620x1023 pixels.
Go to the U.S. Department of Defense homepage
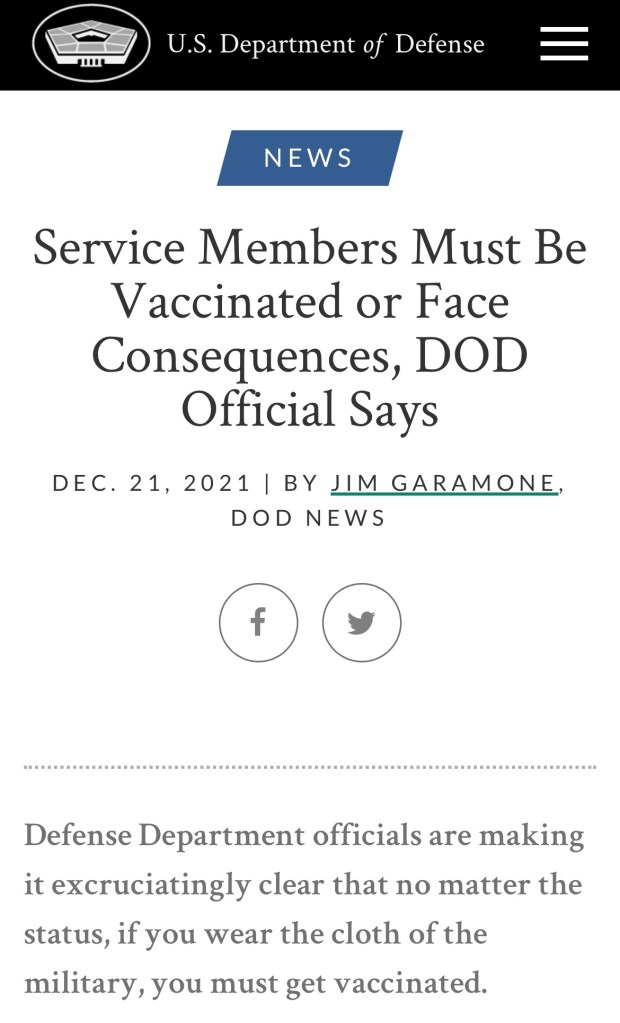click(x=260, y=45)
